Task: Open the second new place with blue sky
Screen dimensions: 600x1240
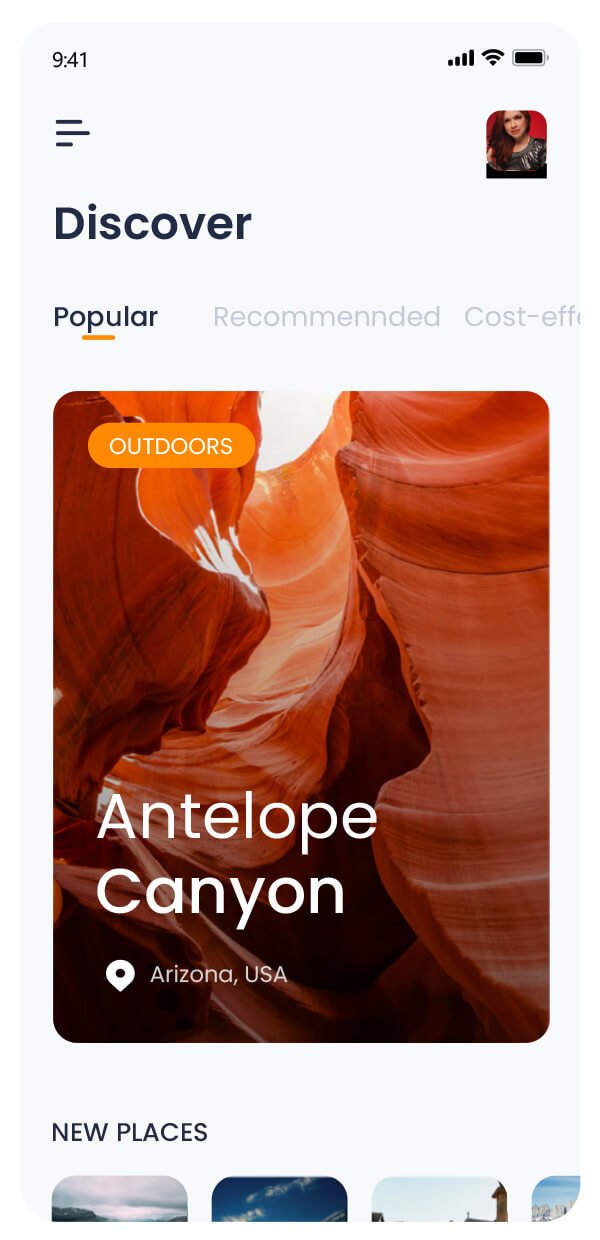Action: point(279,1198)
